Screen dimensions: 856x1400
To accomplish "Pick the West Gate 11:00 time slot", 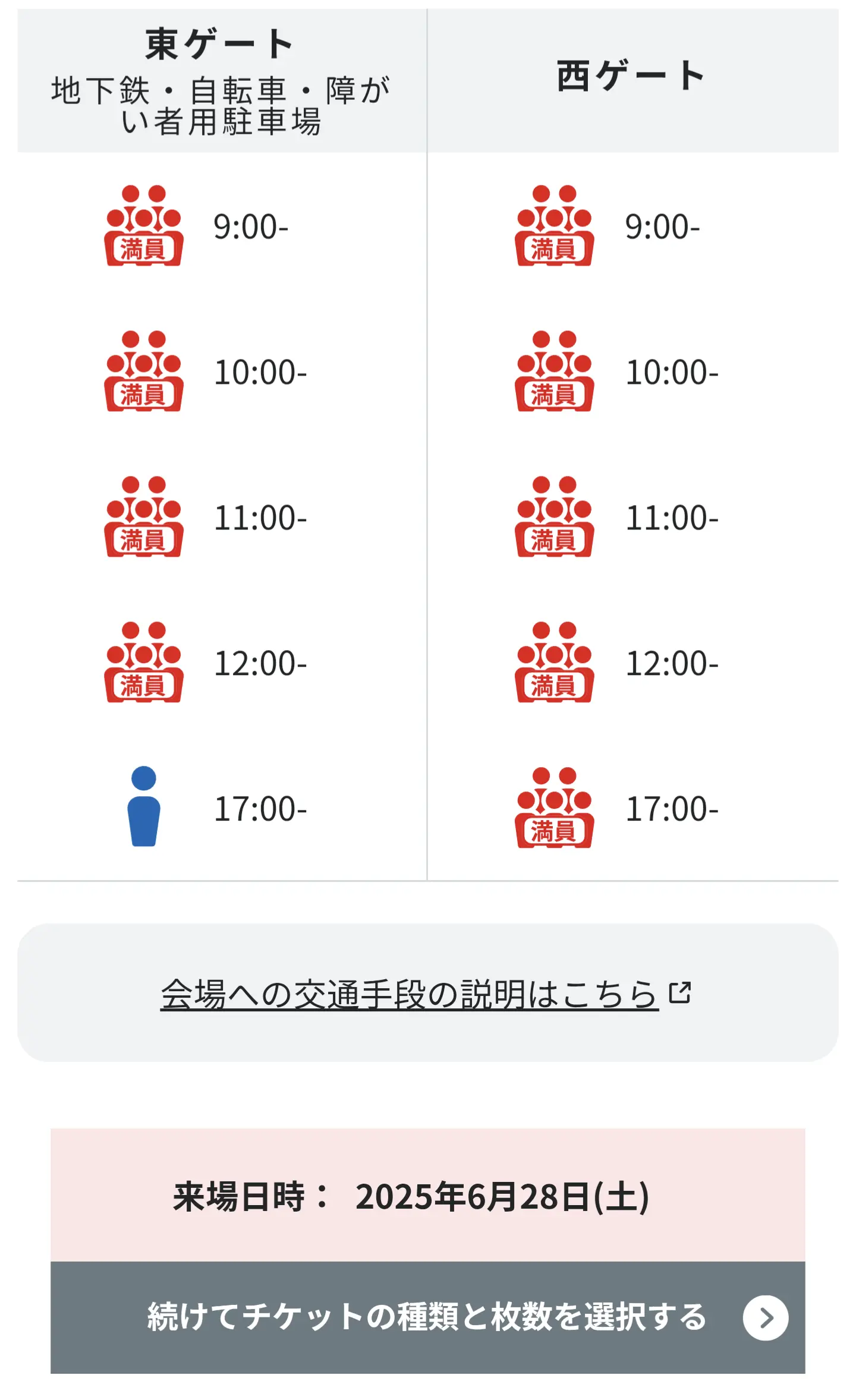I will pos(633,517).
